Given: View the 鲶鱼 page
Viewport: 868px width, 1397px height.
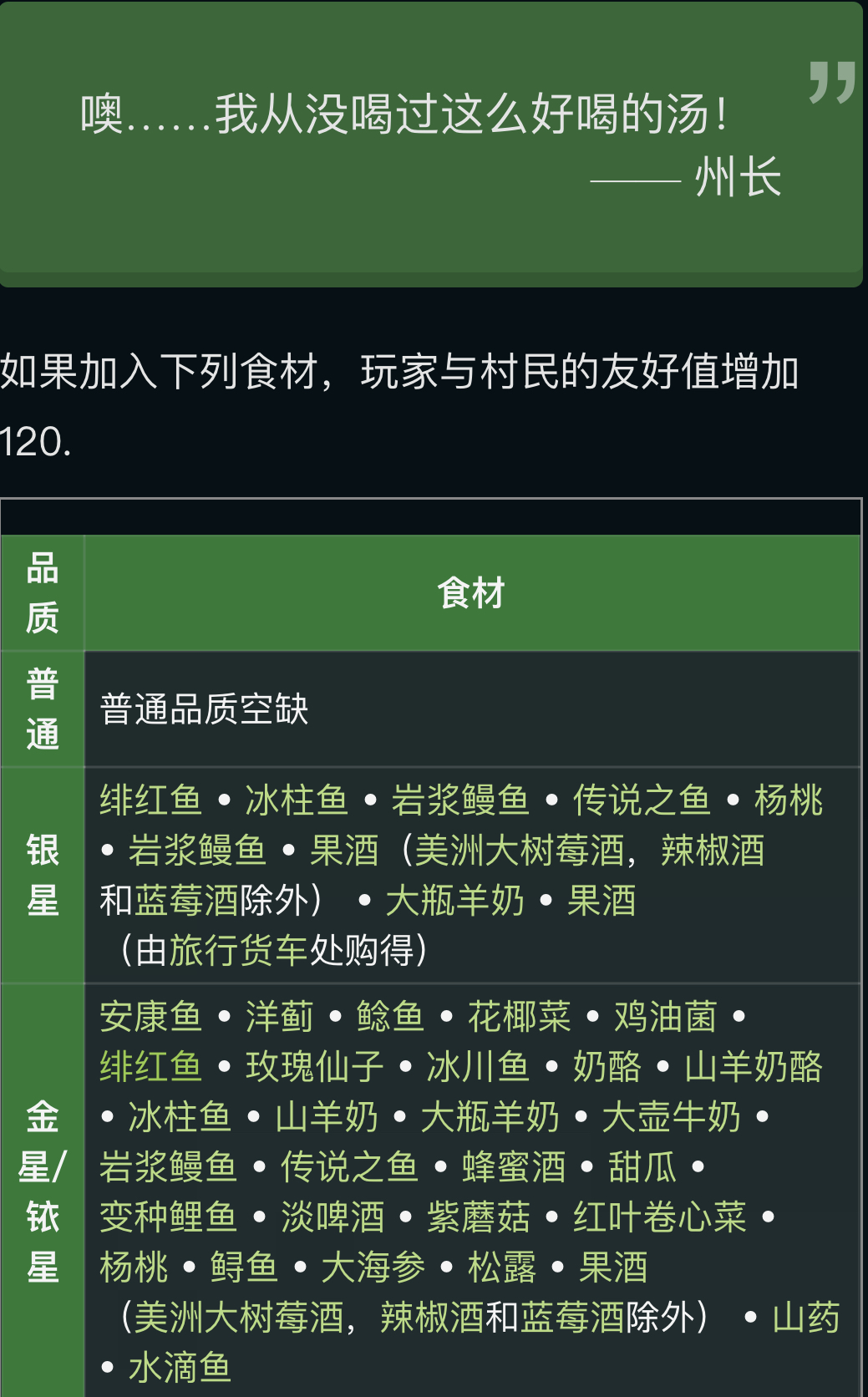Looking at the screenshot, I should pyautogui.click(x=390, y=1017).
